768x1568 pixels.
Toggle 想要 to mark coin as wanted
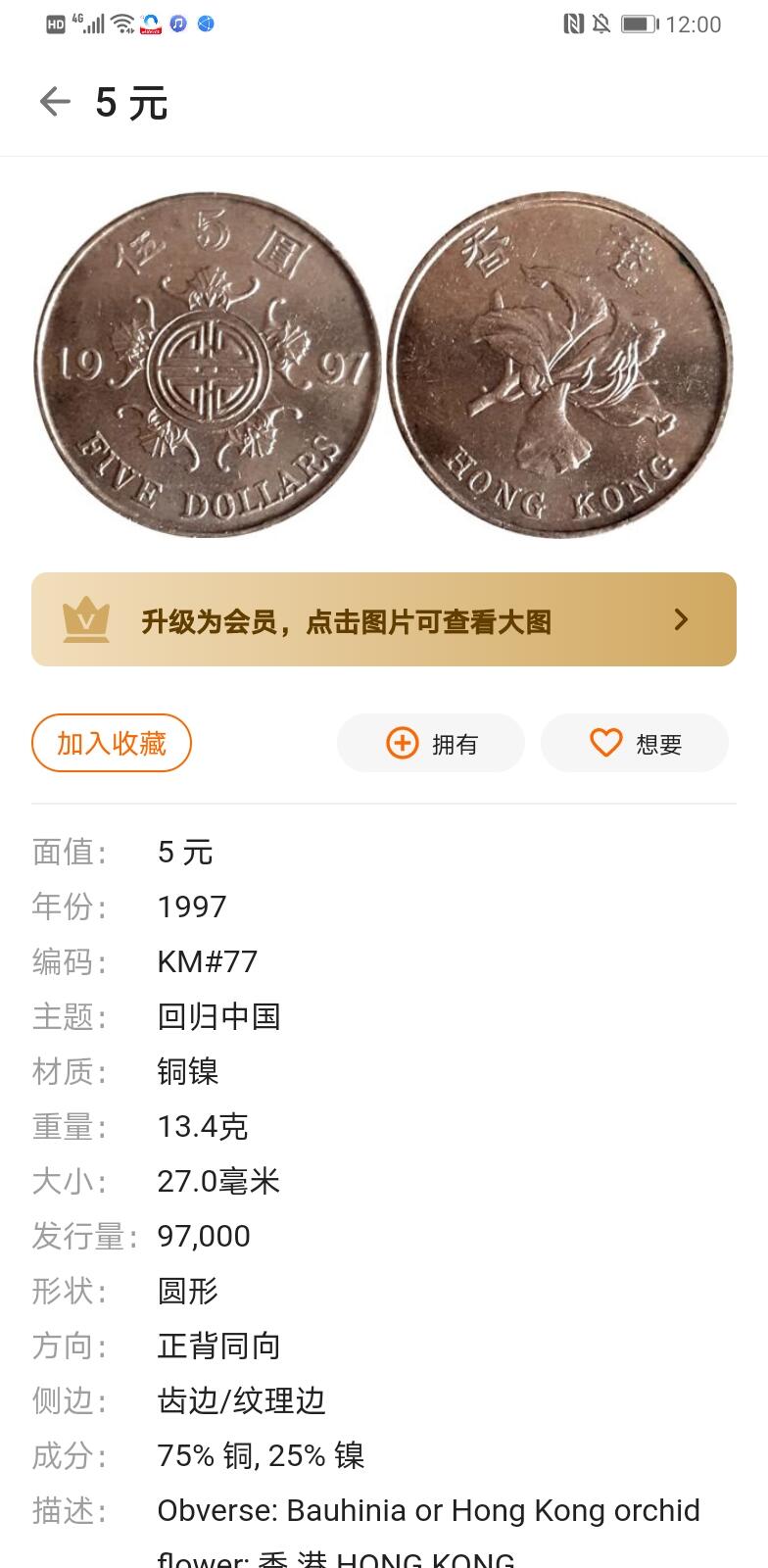point(635,743)
